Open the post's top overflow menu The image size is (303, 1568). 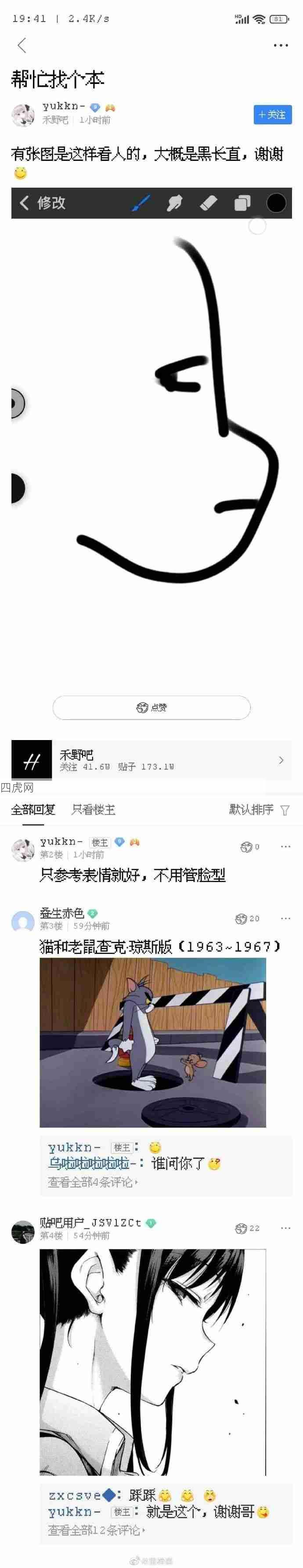(x=281, y=46)
